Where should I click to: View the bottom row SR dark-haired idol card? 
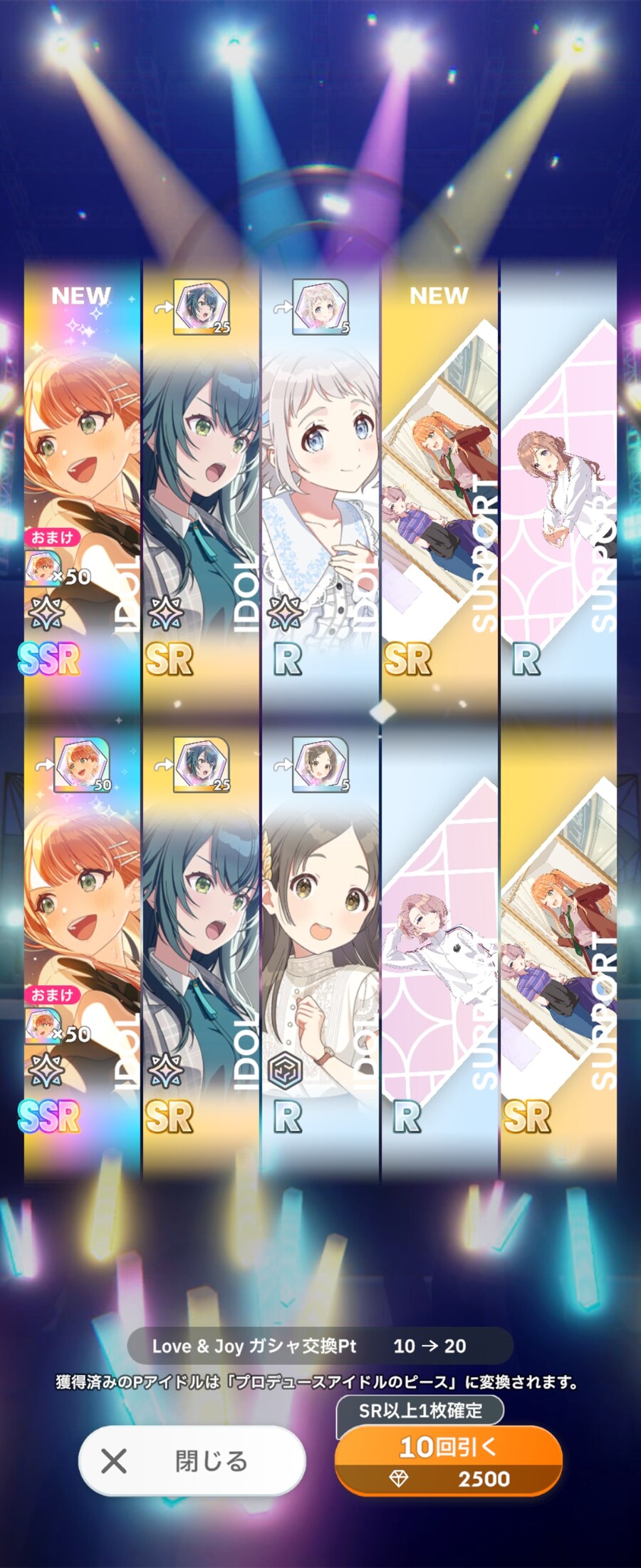(201, 941)
